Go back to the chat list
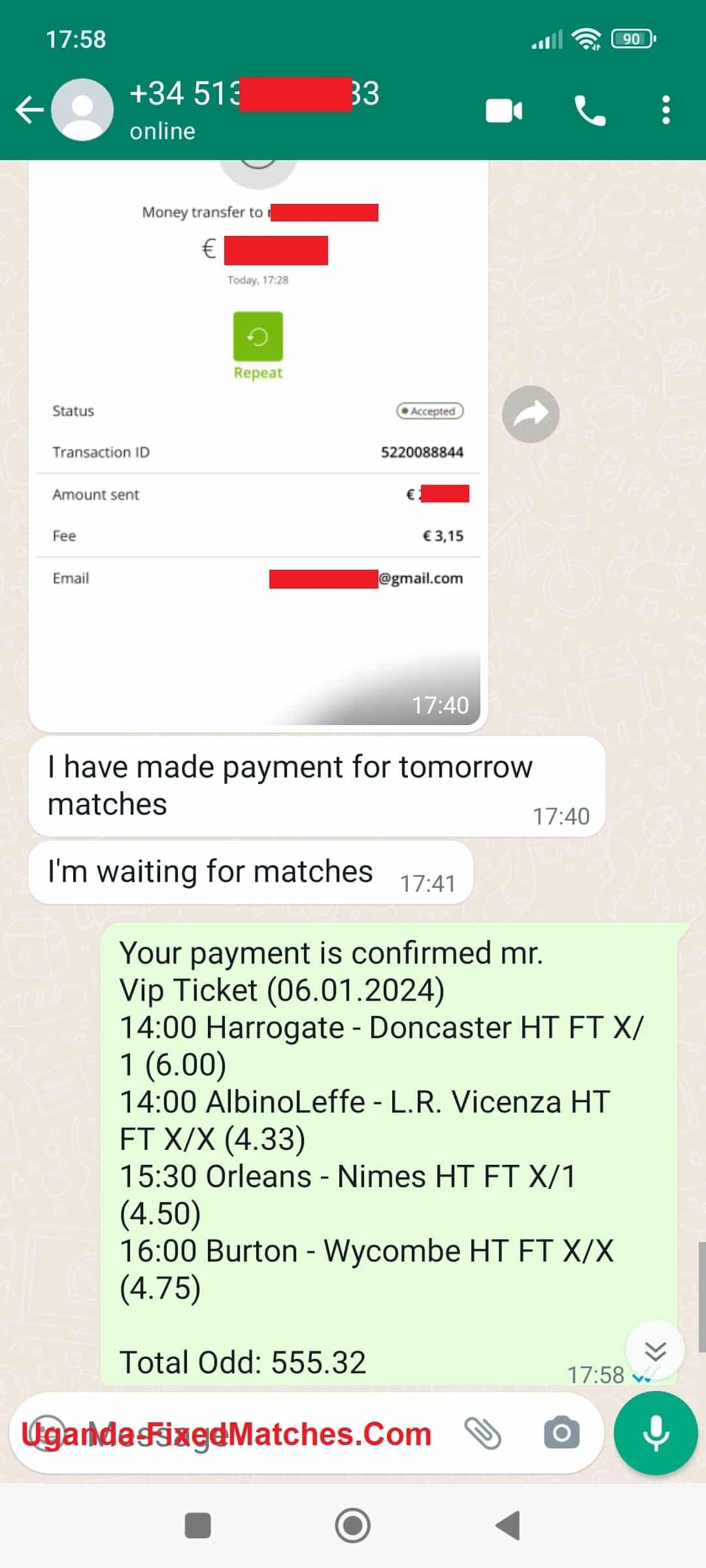Screen dimensions: 706x1568 point(29,110)
